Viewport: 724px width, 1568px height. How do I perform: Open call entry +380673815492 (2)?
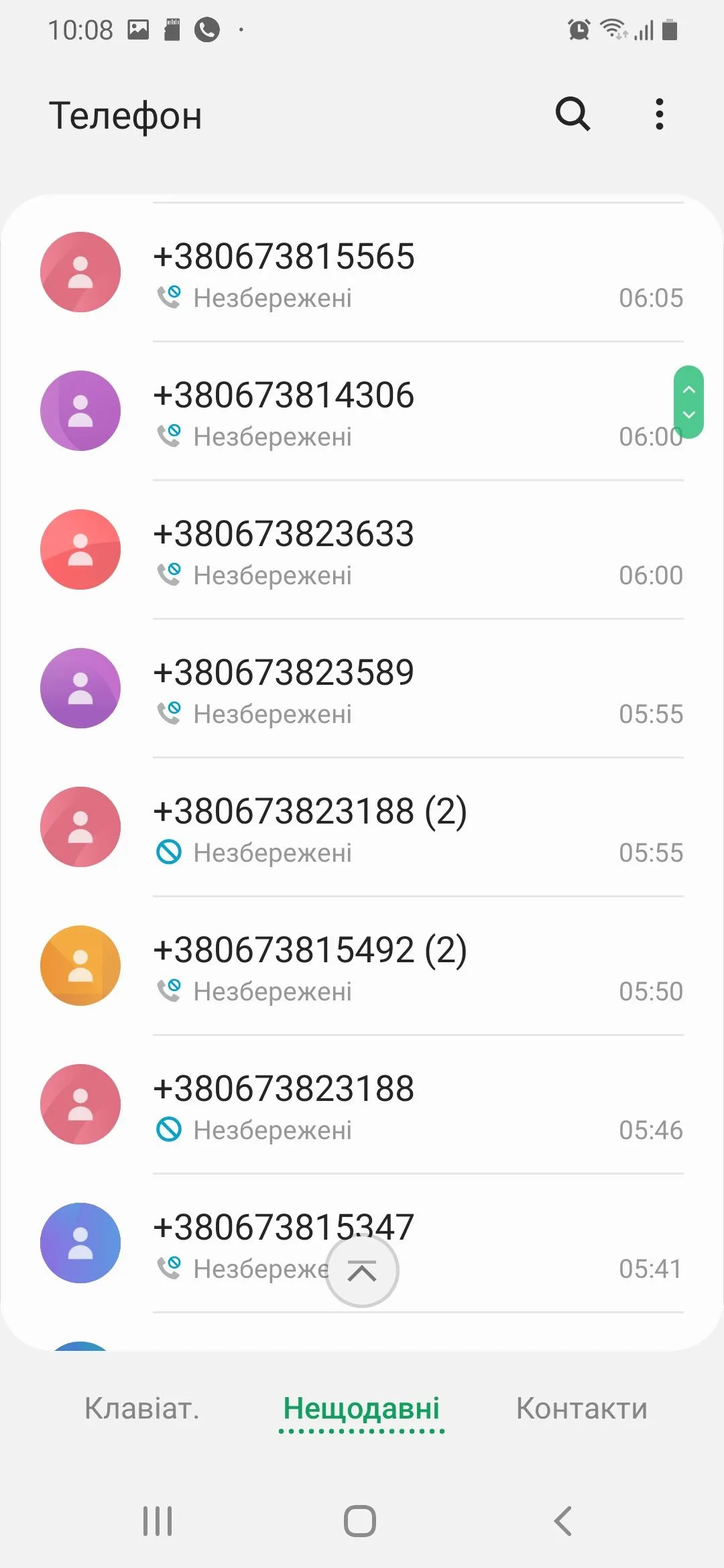[x=402, y=967]
